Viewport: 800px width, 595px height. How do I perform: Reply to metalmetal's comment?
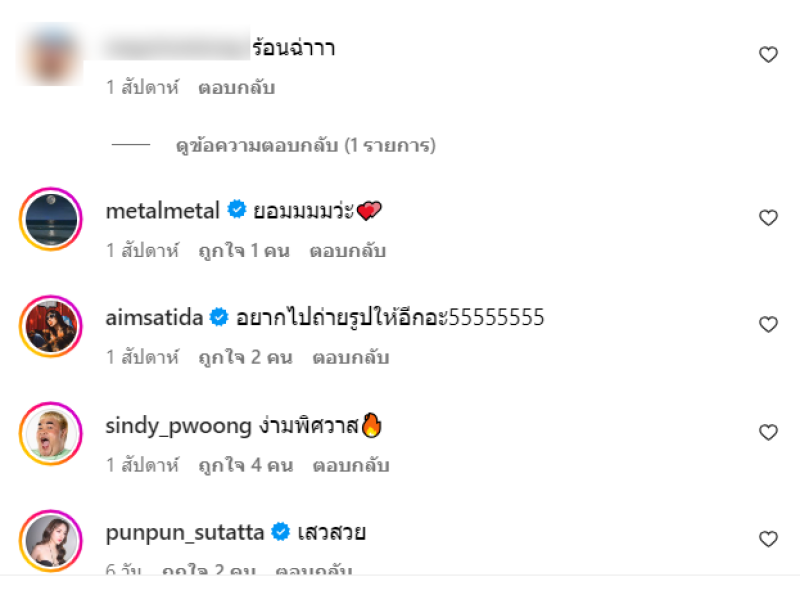tap(347, 251)
